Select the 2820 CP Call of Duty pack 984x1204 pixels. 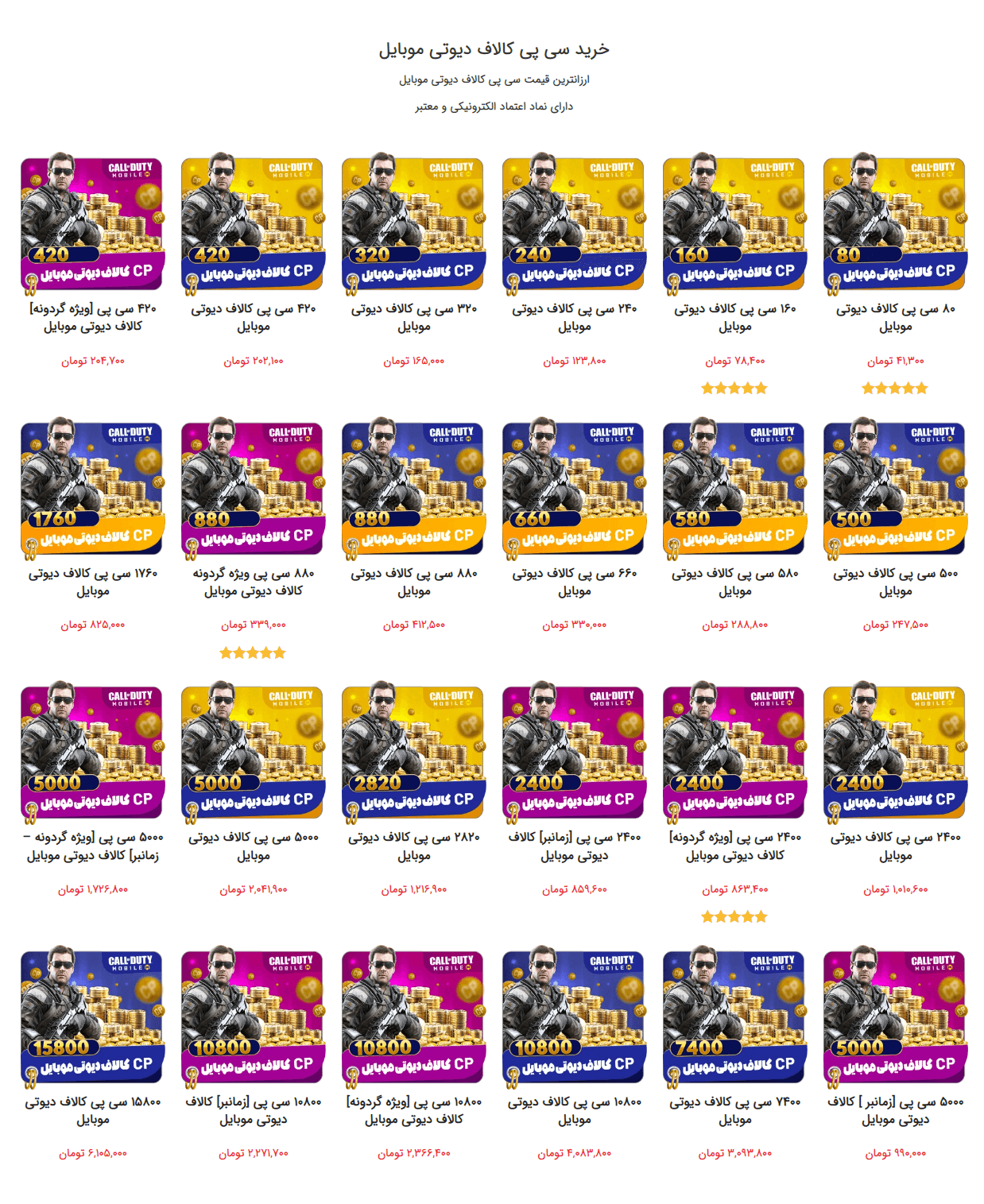[x=413, y=752]
